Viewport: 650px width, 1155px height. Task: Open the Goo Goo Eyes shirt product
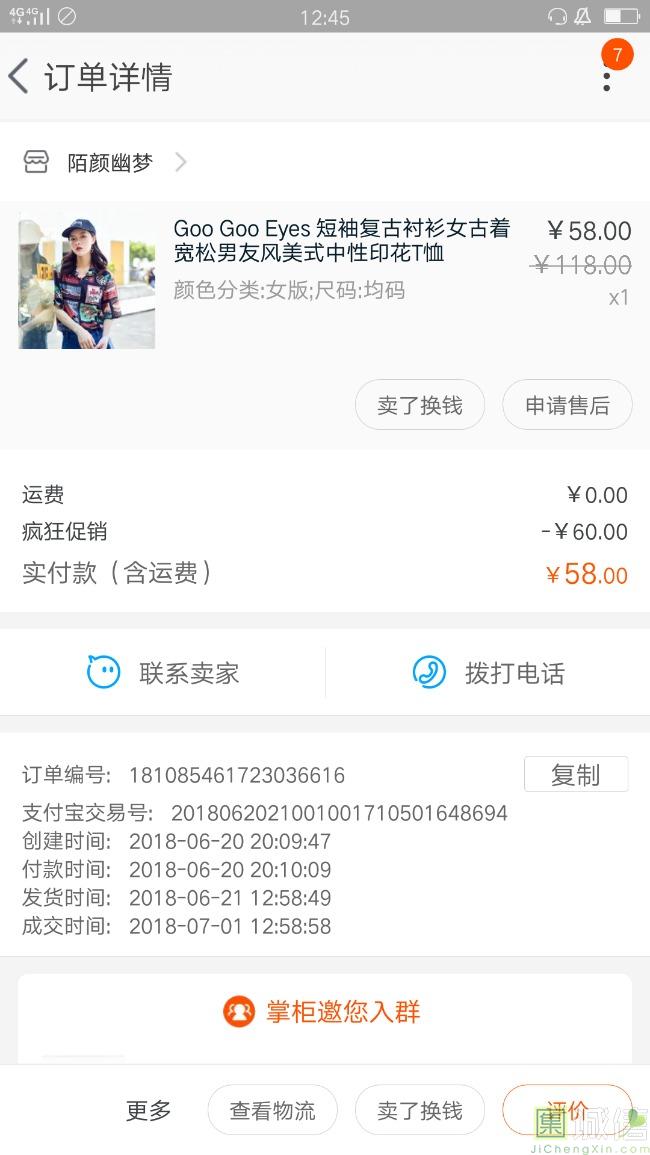tap(340, 242)
